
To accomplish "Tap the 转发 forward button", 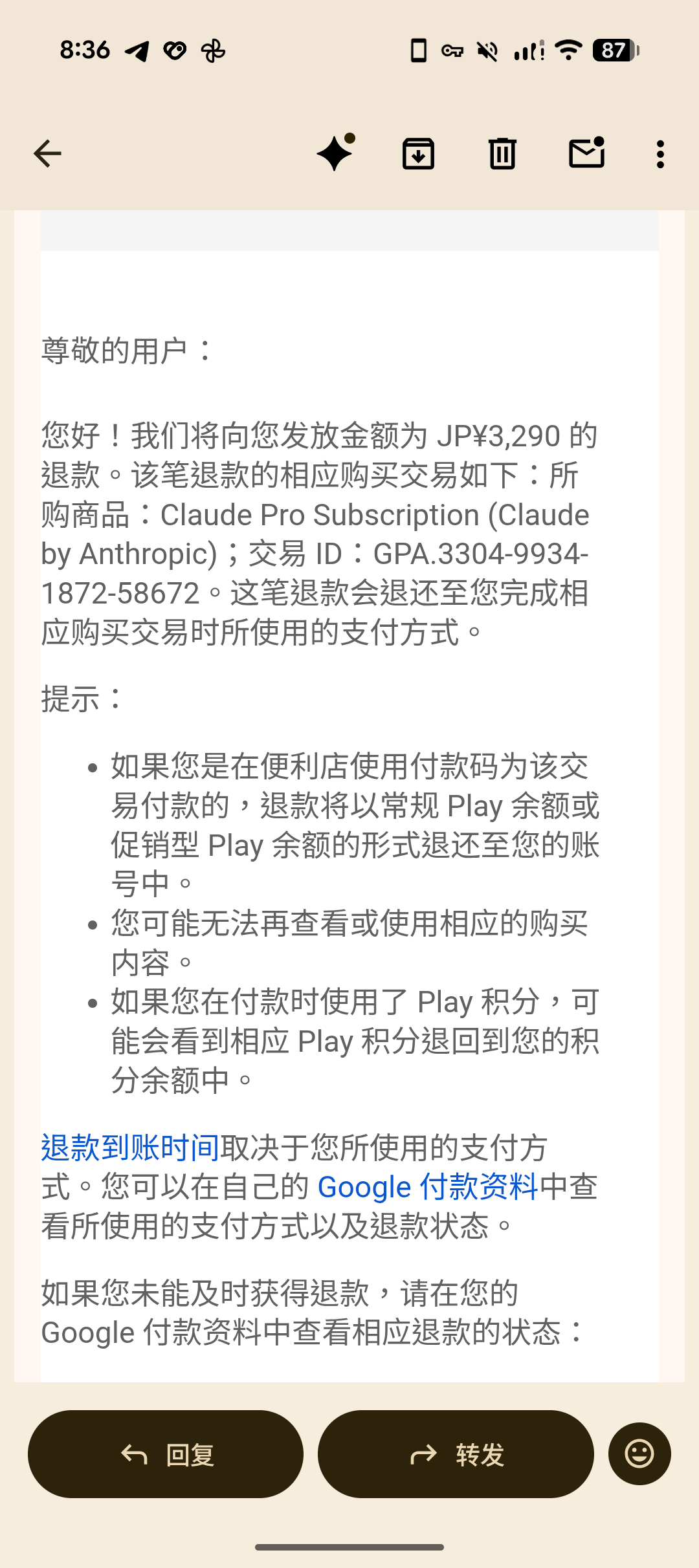I will coord(456,1454).
